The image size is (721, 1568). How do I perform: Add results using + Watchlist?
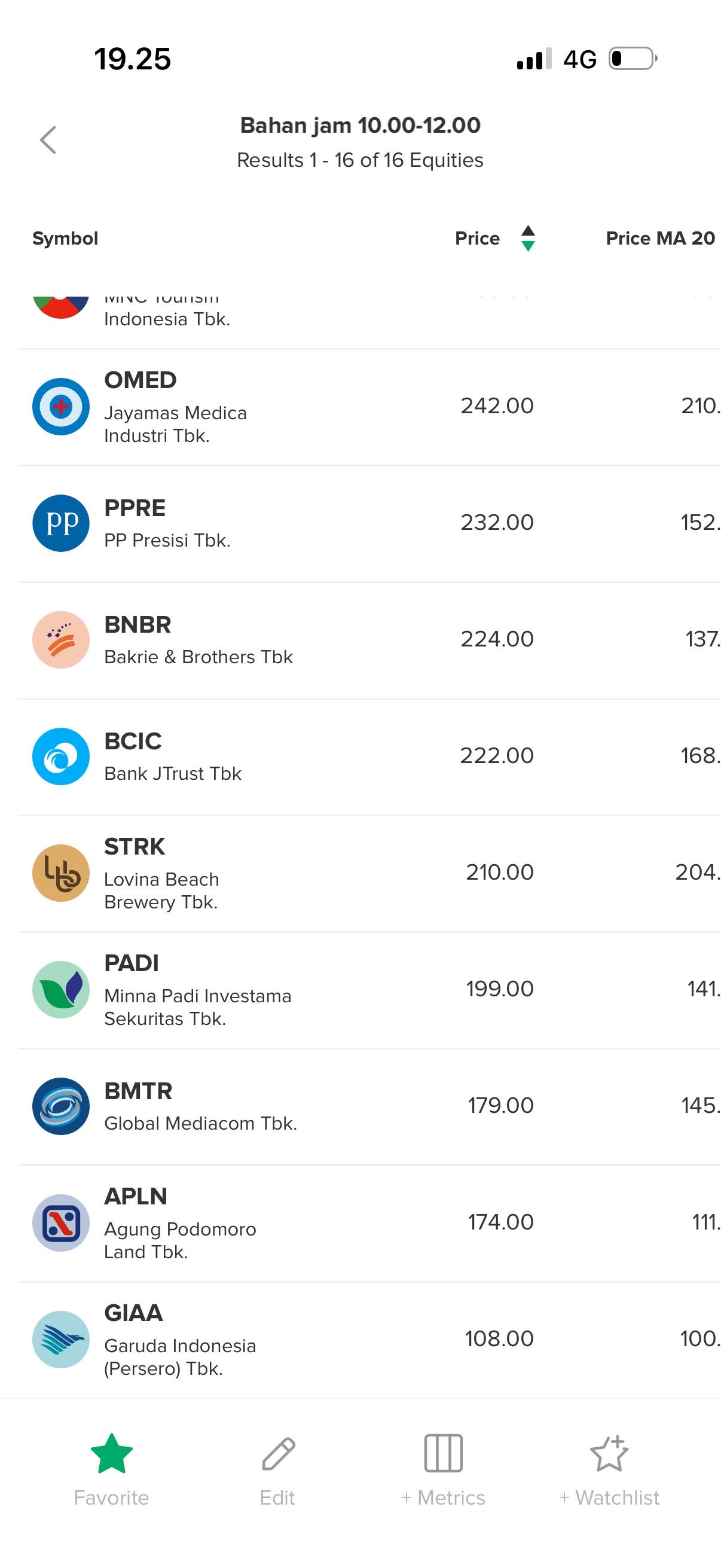(x=609, y=1468)
